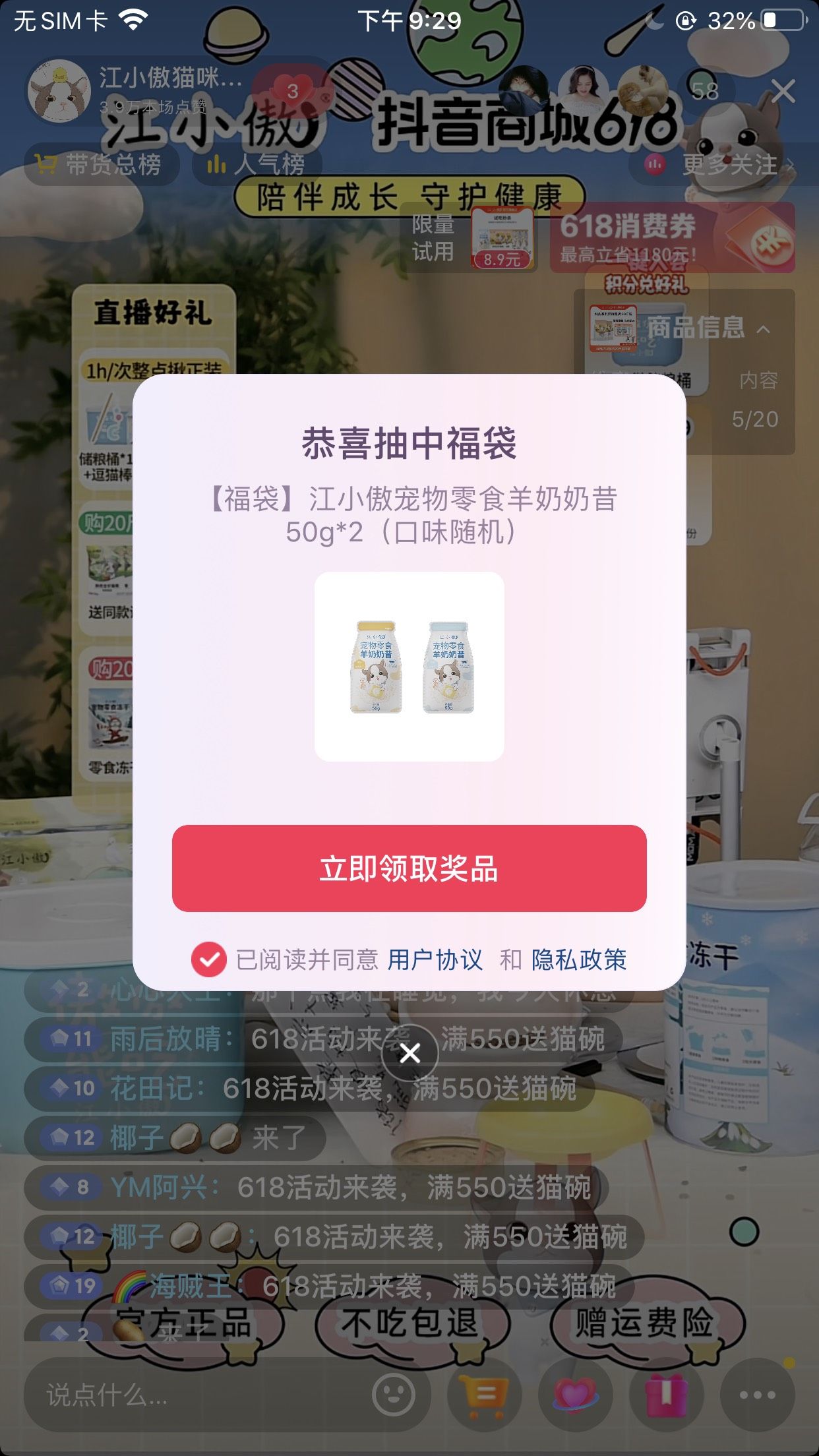The image size is (819, 1456).
Task: Open the shopping cart product list
Action: 486,1395
